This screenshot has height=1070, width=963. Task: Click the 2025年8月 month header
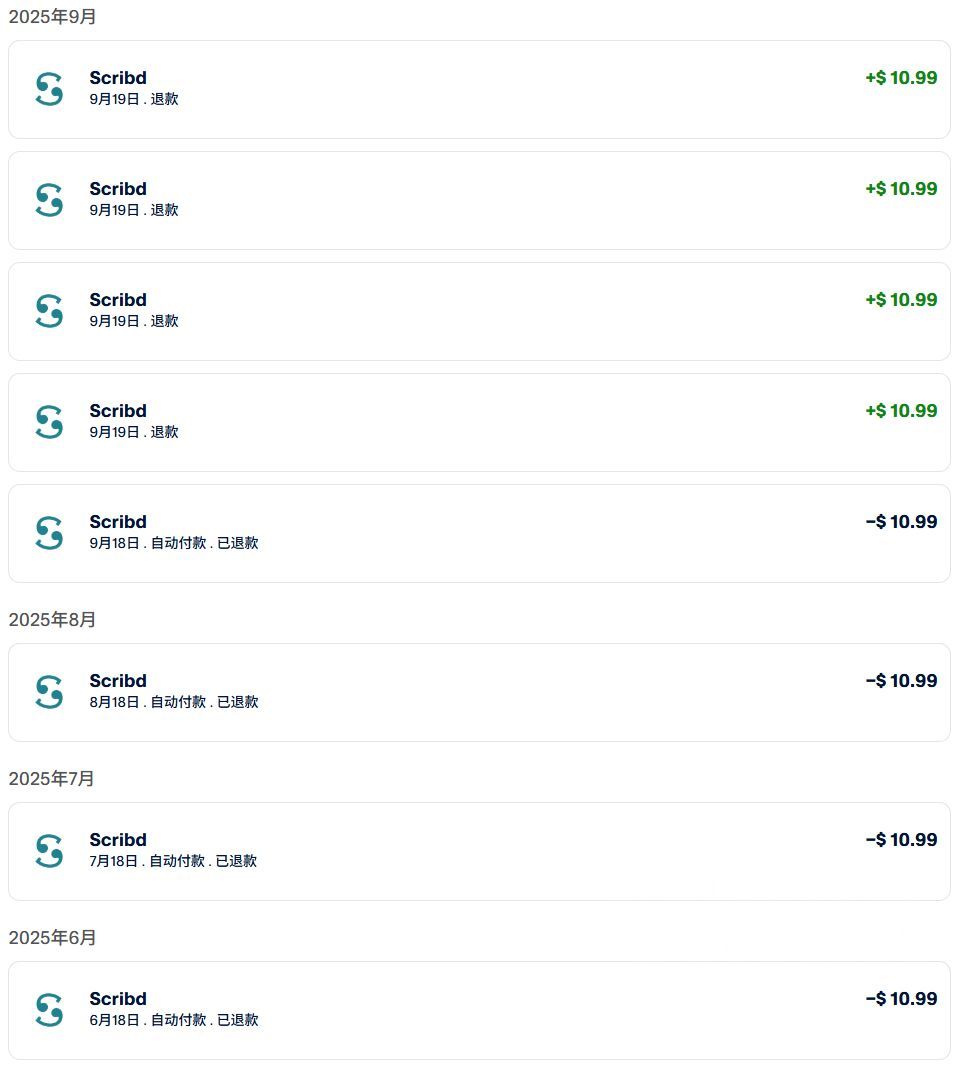point(52,620)
